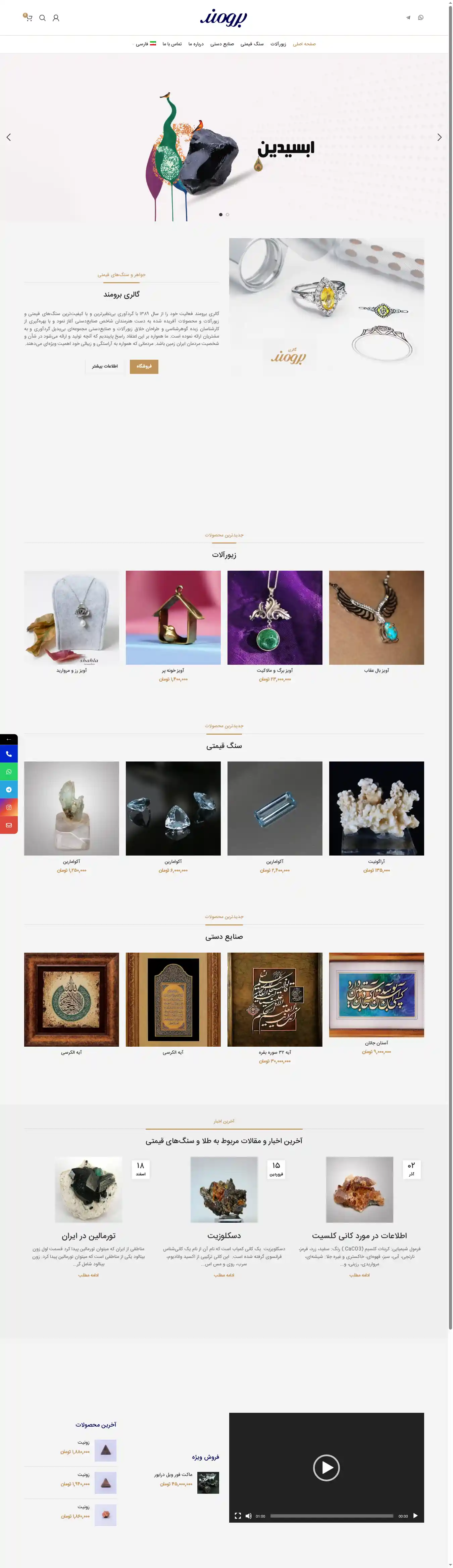
Task: Open the search icon in header
Action: pos(43,18)
